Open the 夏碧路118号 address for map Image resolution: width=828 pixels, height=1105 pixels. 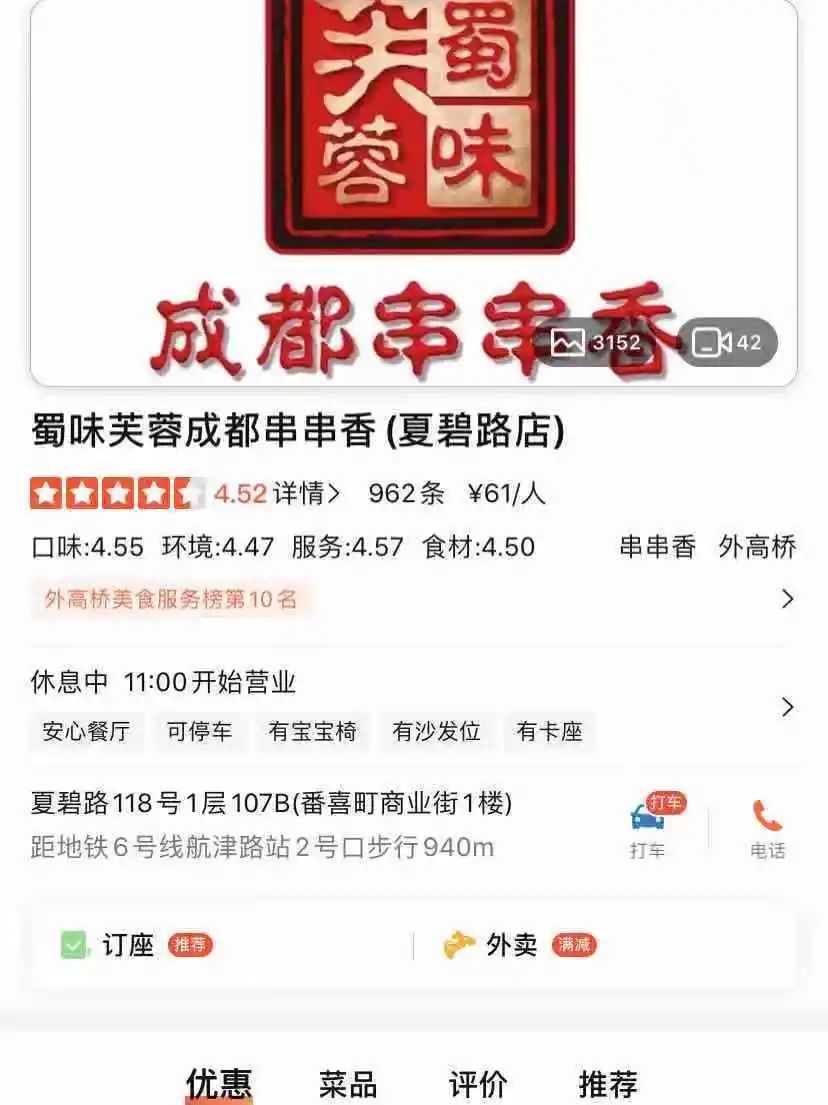pos(272,803)
